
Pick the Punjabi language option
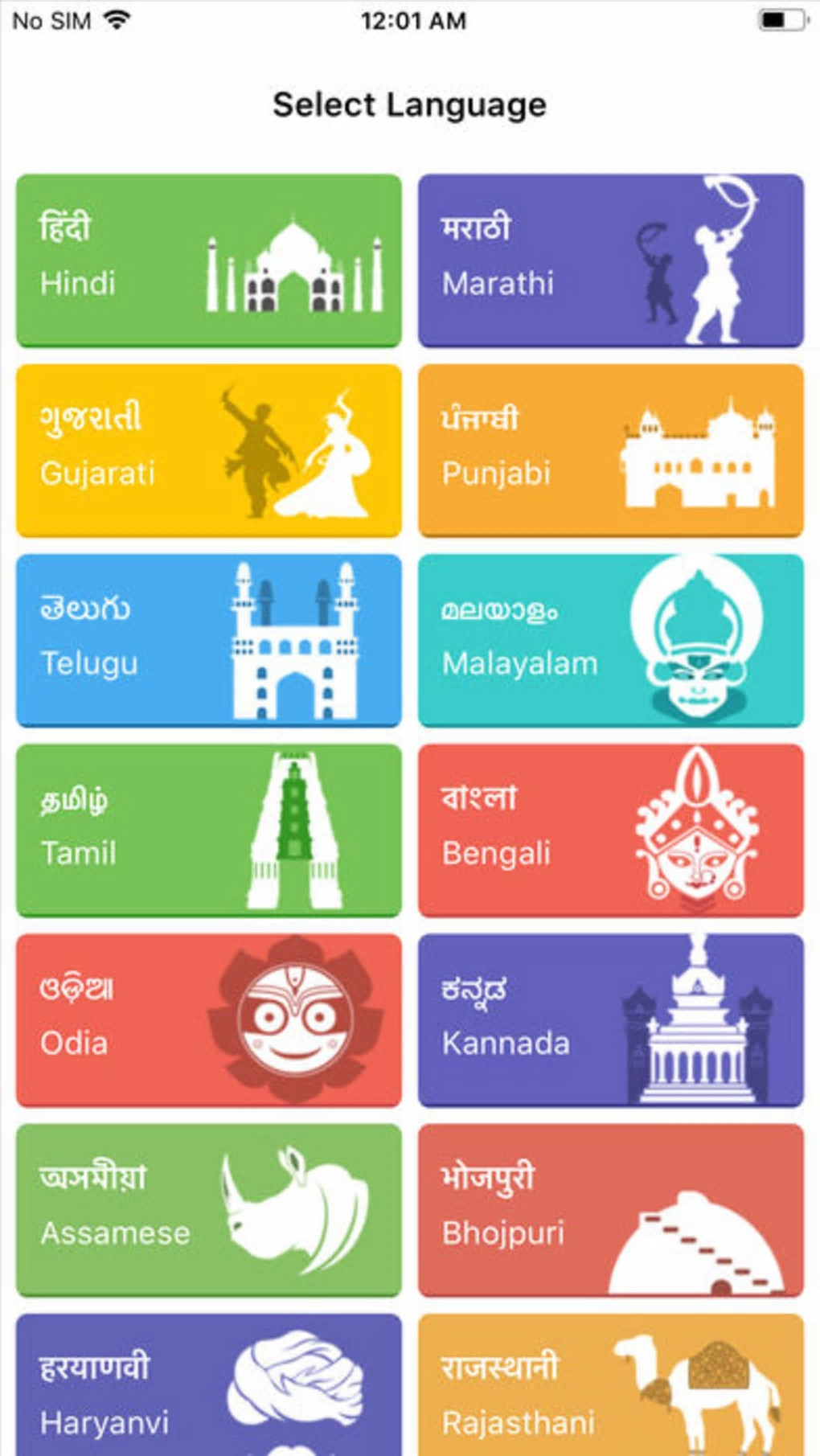click(x=610, y=450)
